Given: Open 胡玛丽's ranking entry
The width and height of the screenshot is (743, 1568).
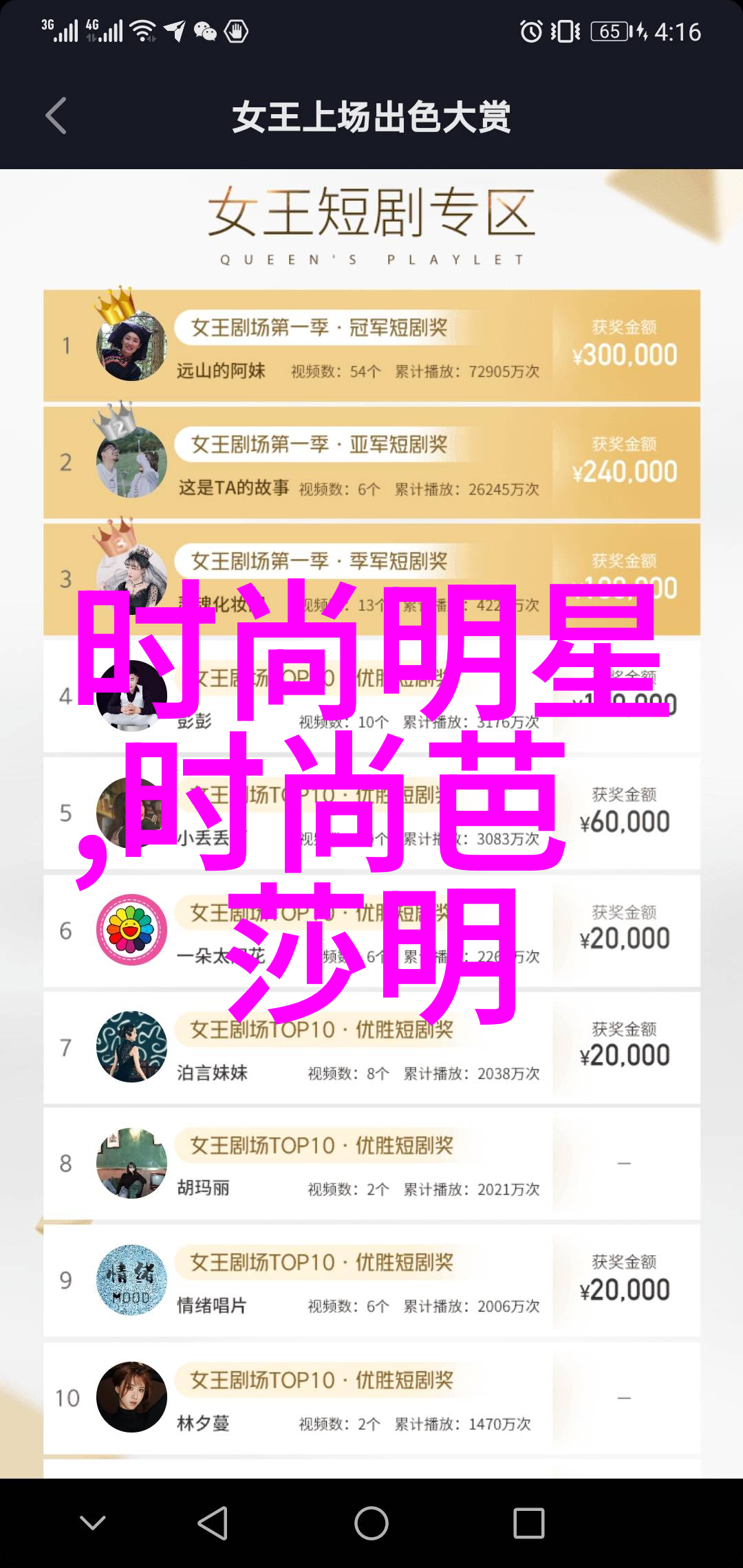Looking at the screenshot, I should 371,1164.
